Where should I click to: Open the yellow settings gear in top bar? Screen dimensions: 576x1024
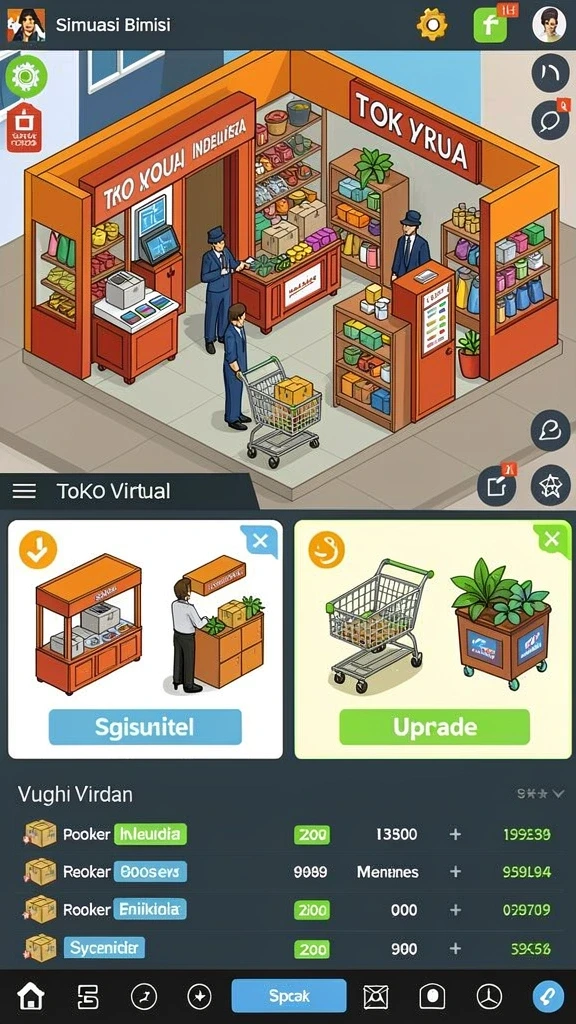click(432, 25)
